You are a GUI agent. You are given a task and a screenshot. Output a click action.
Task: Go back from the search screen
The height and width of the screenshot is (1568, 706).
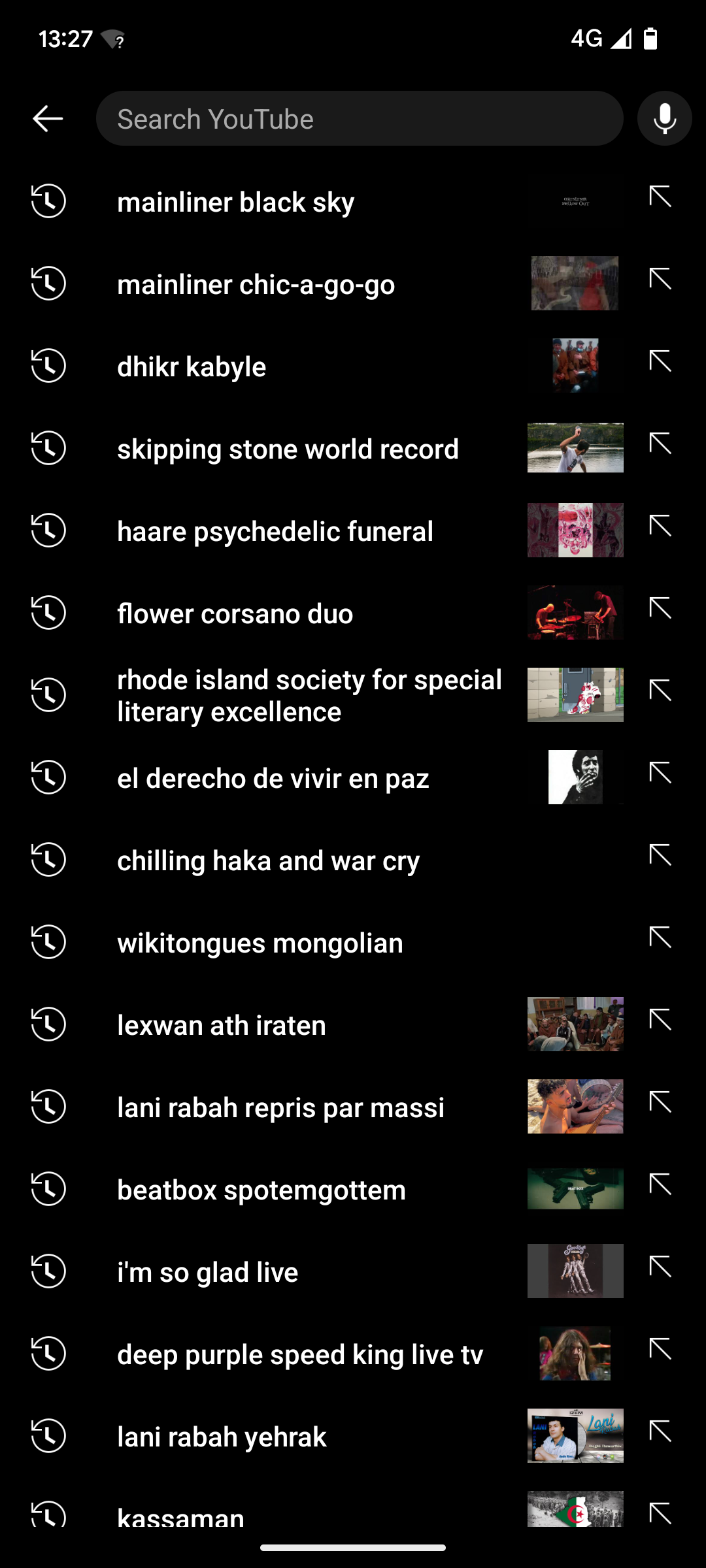tap(48, 118)
